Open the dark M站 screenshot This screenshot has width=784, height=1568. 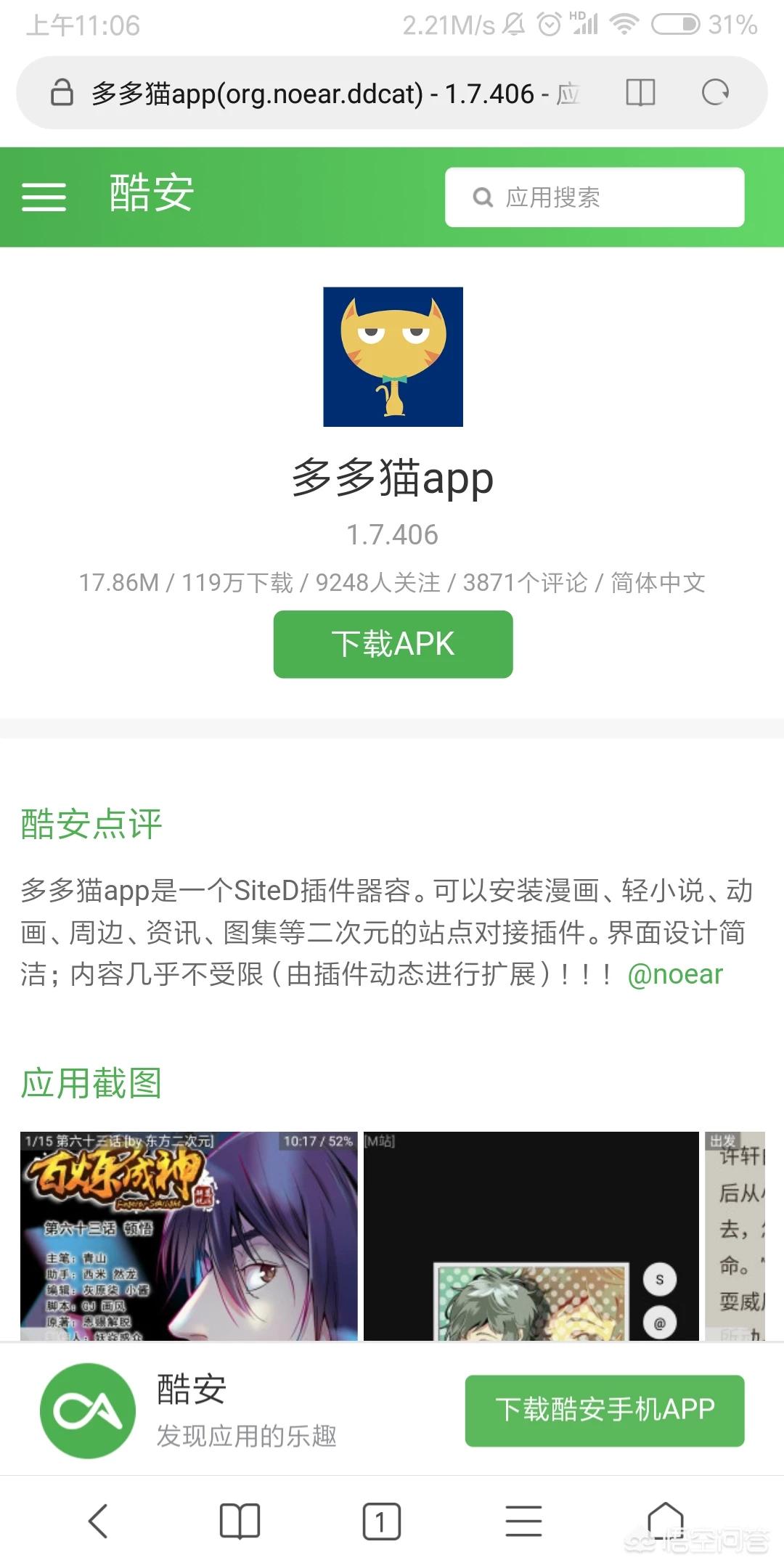(531, 1235)
